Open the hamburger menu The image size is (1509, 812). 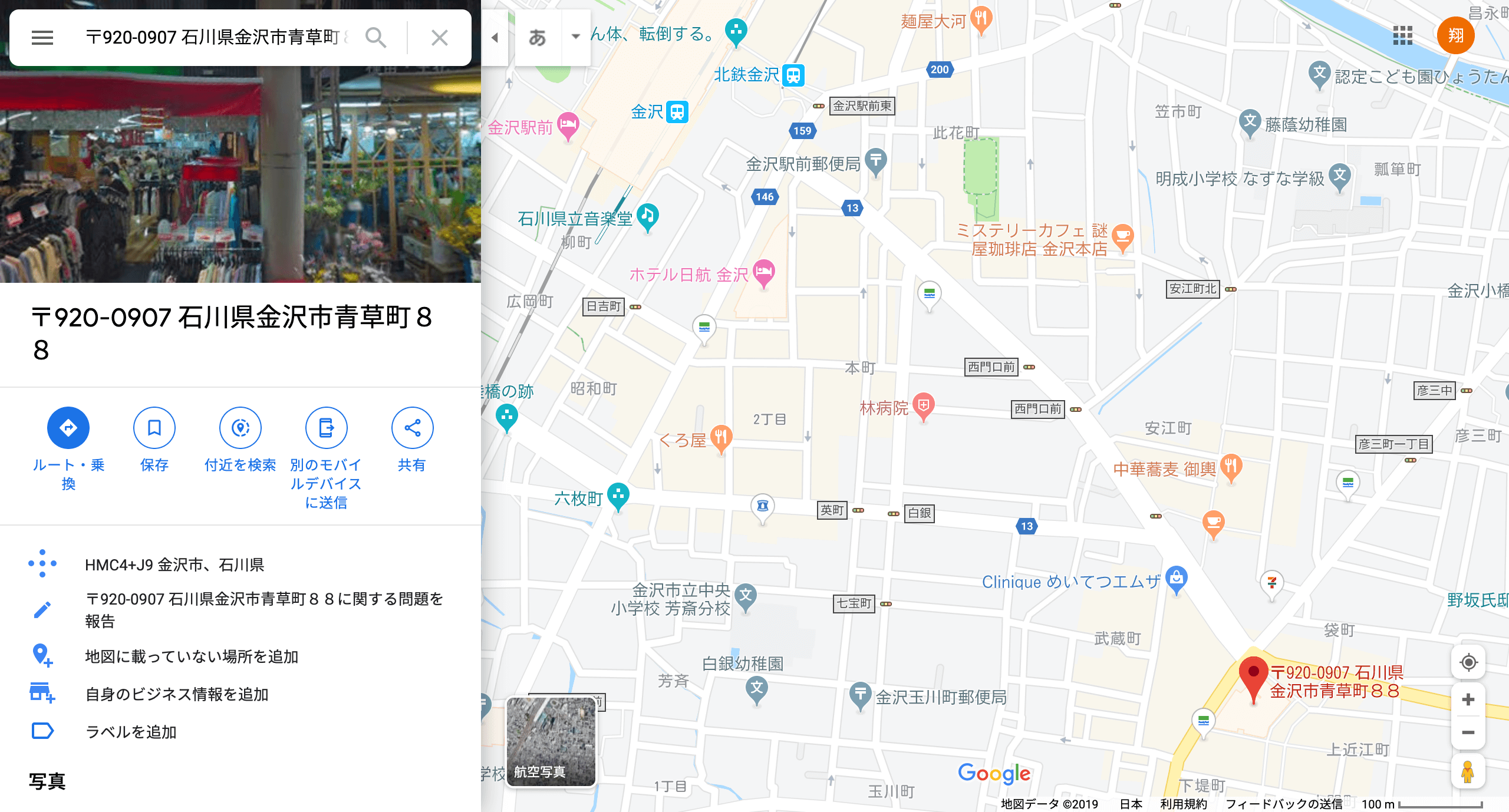(x=42, y=38)
